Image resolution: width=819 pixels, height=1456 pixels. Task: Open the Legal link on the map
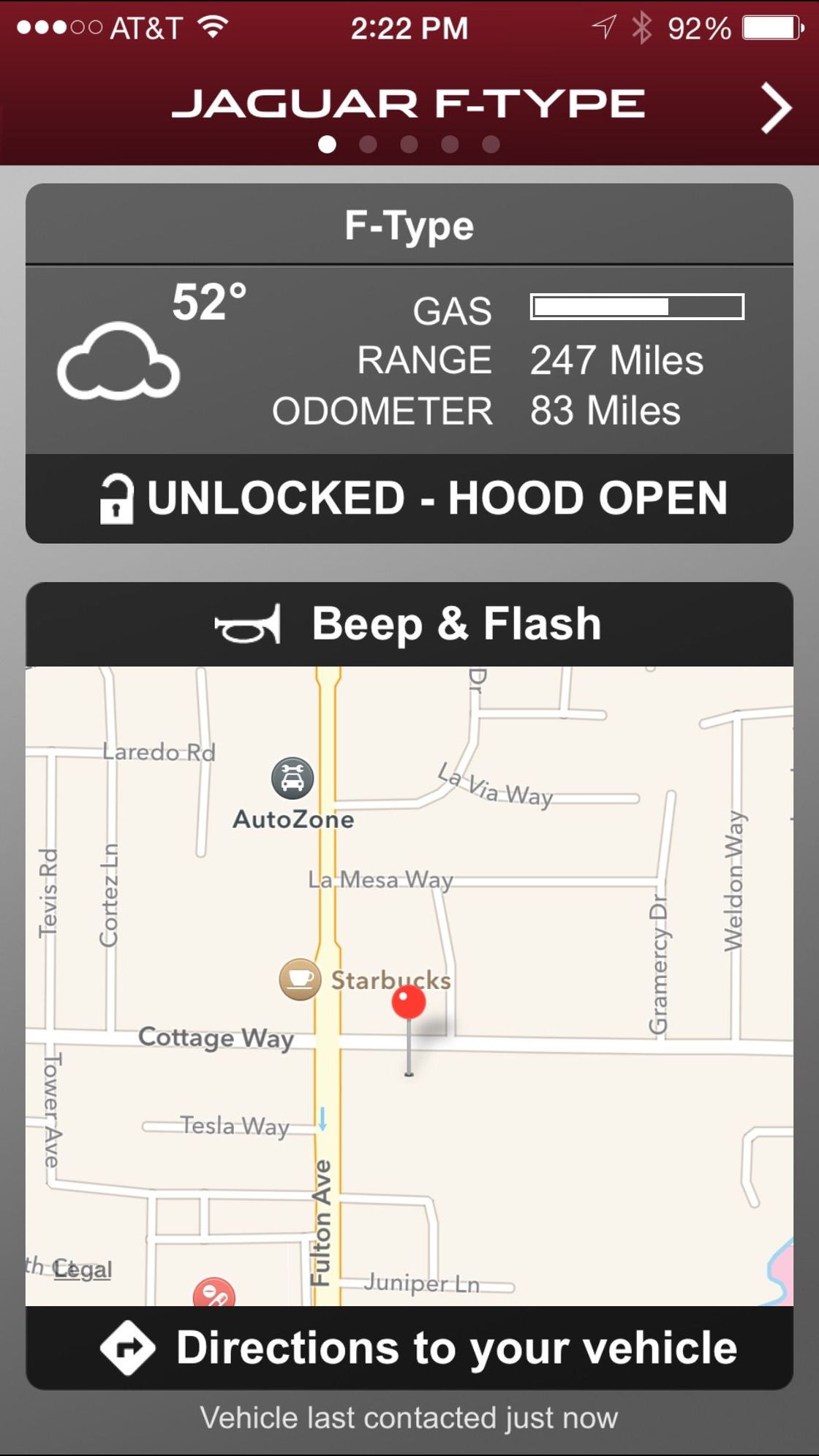(x=83, y=1270)
